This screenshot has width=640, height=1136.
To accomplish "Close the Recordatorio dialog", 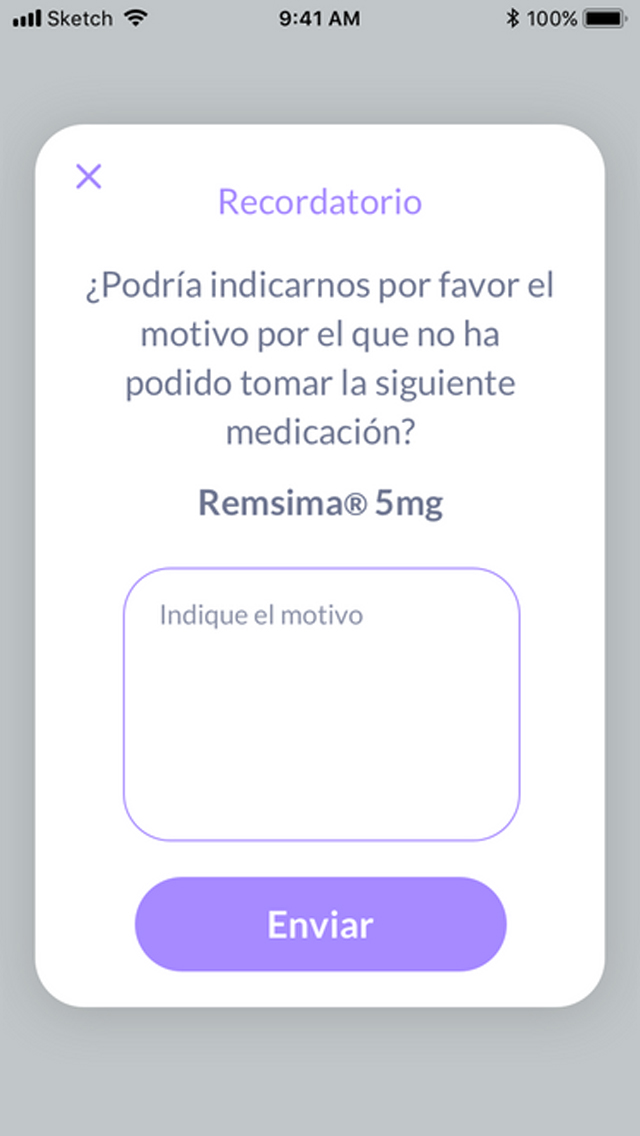I will [x=89, y=177].
